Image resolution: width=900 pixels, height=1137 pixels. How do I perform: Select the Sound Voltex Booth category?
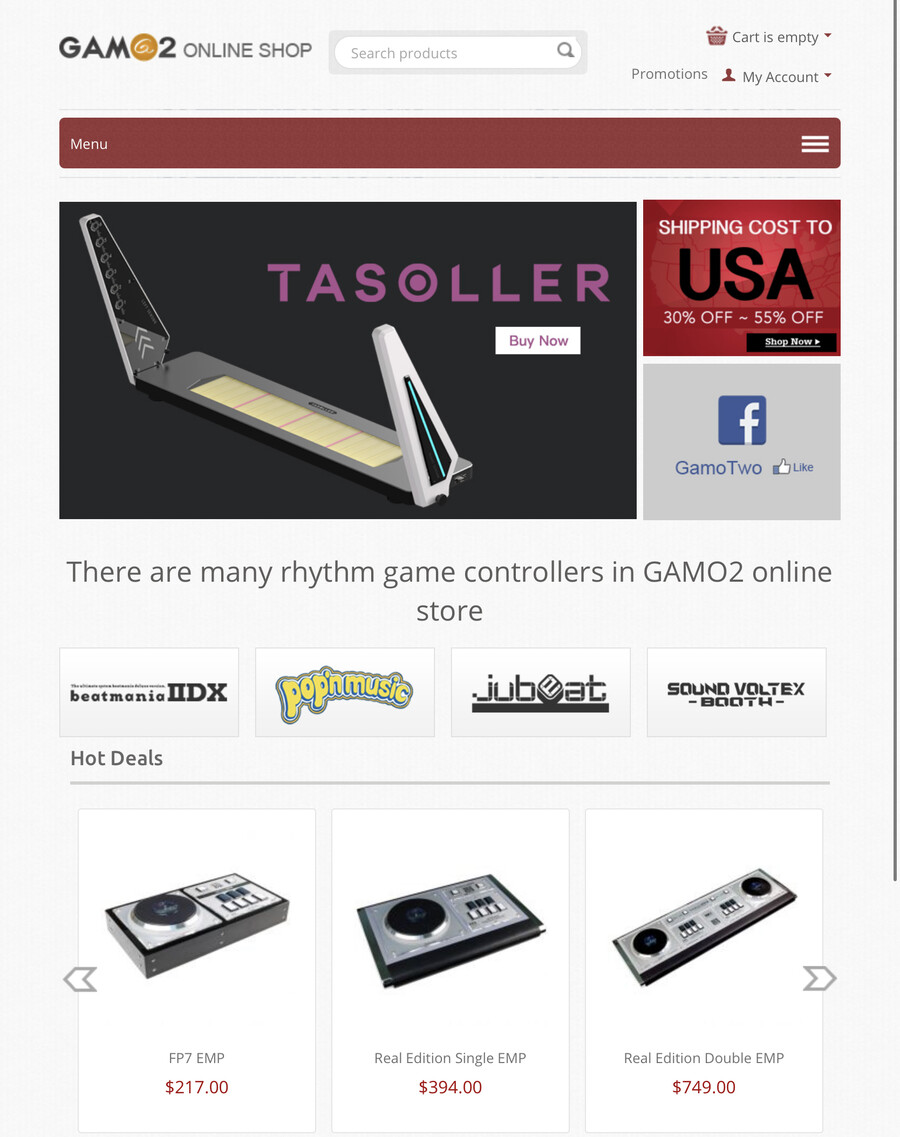pos(737,692)
